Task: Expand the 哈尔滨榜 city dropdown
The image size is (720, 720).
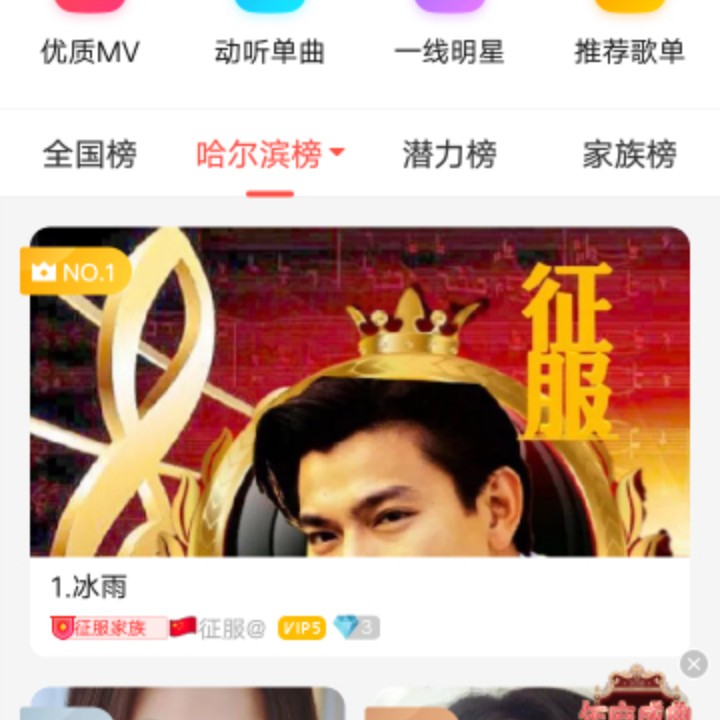Action: click(x=270, y=155)
